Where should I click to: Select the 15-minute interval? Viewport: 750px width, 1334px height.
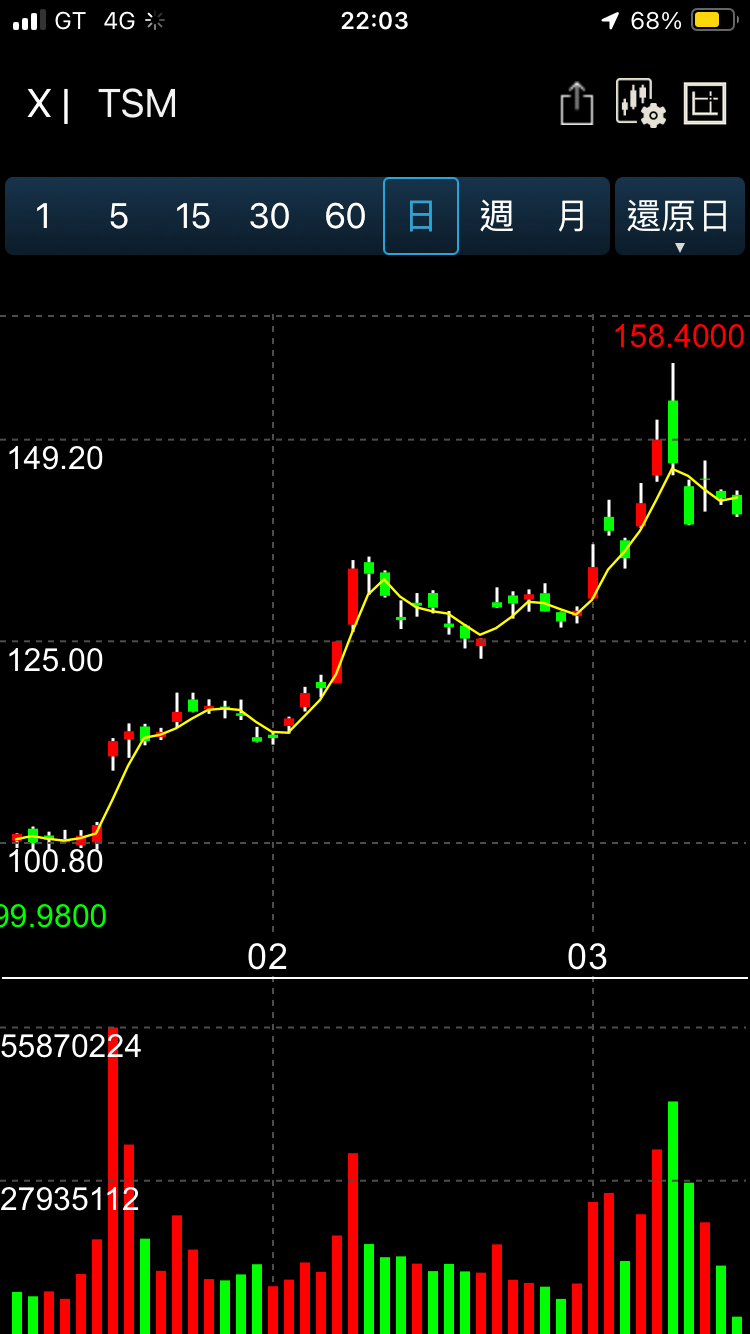pos(193,216)
